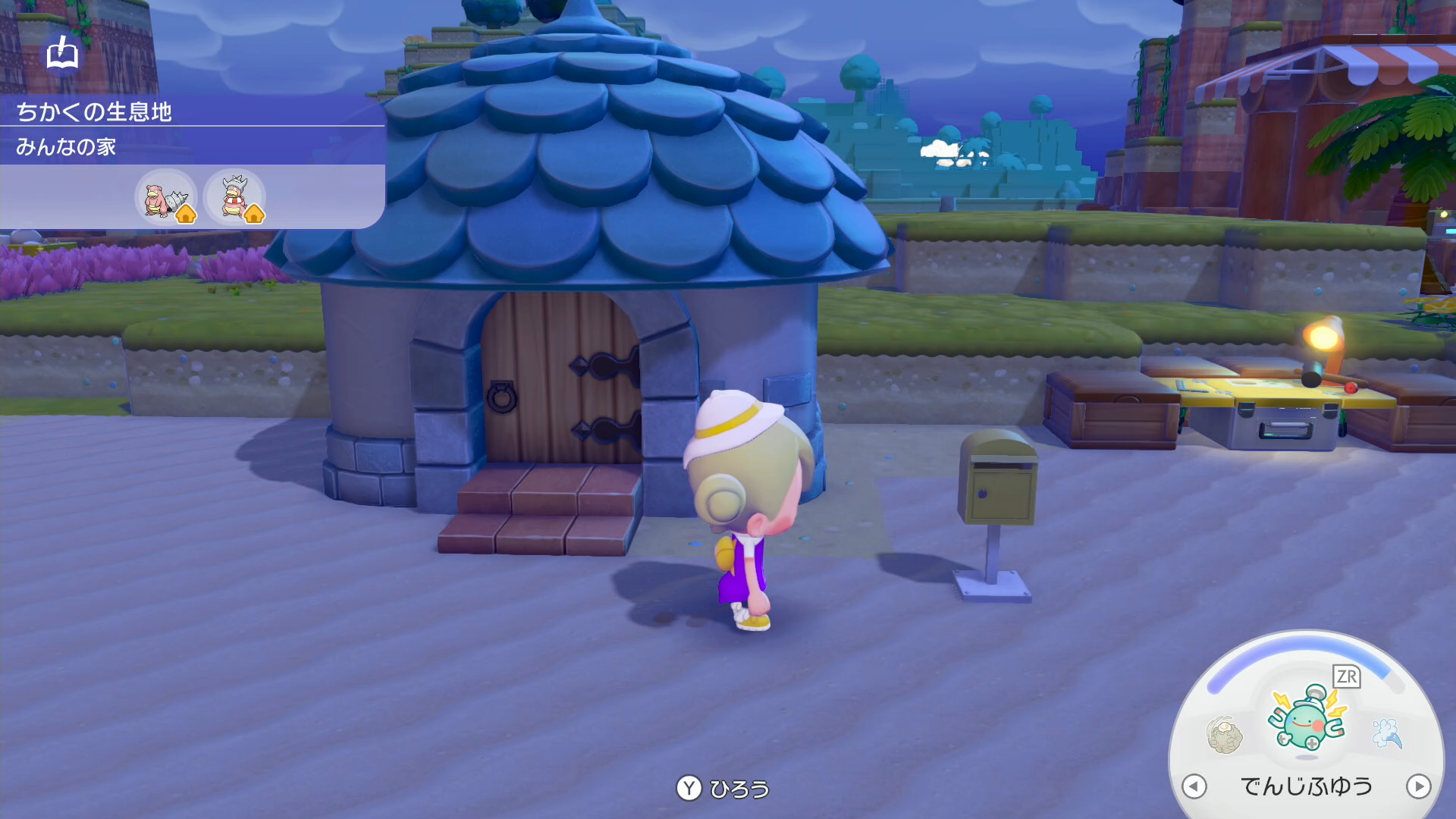This screenshot has height=819, width=1456.
Task: Select the next ability with right arrow
Action: tap(1418, 786)
